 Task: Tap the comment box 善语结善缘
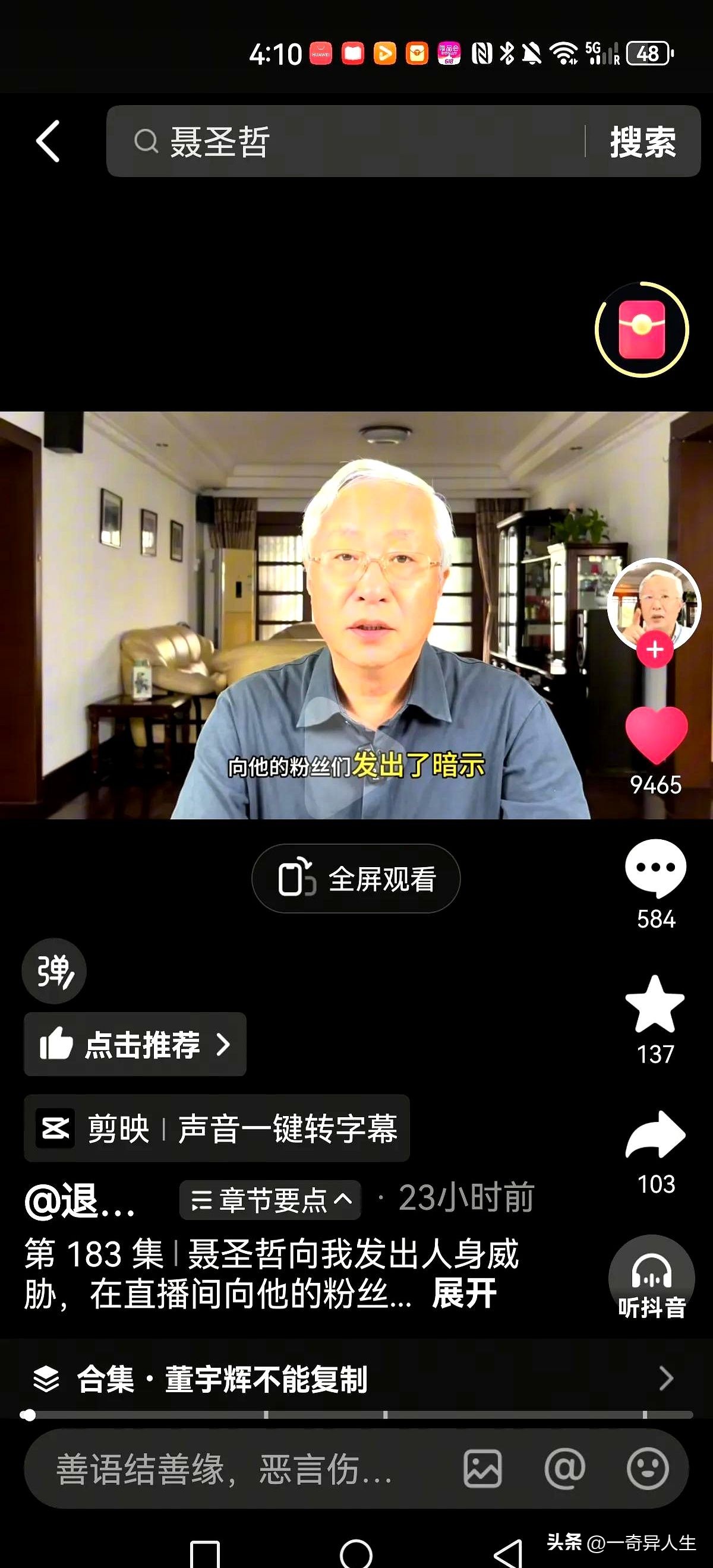coord(225,1469)
